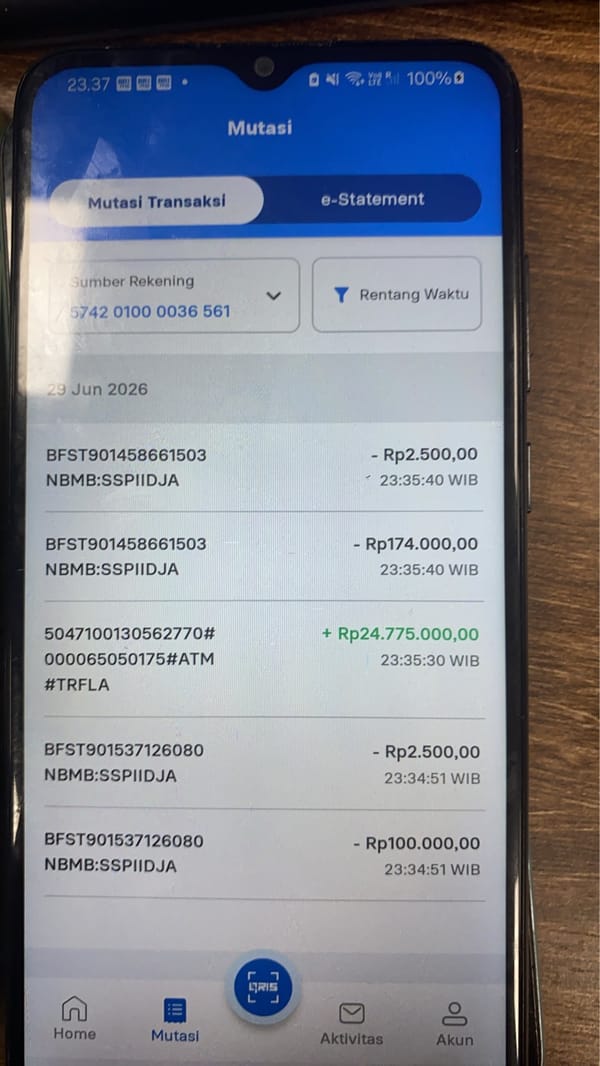Launch the QRIS scanner button

click(x=263, y=987)
